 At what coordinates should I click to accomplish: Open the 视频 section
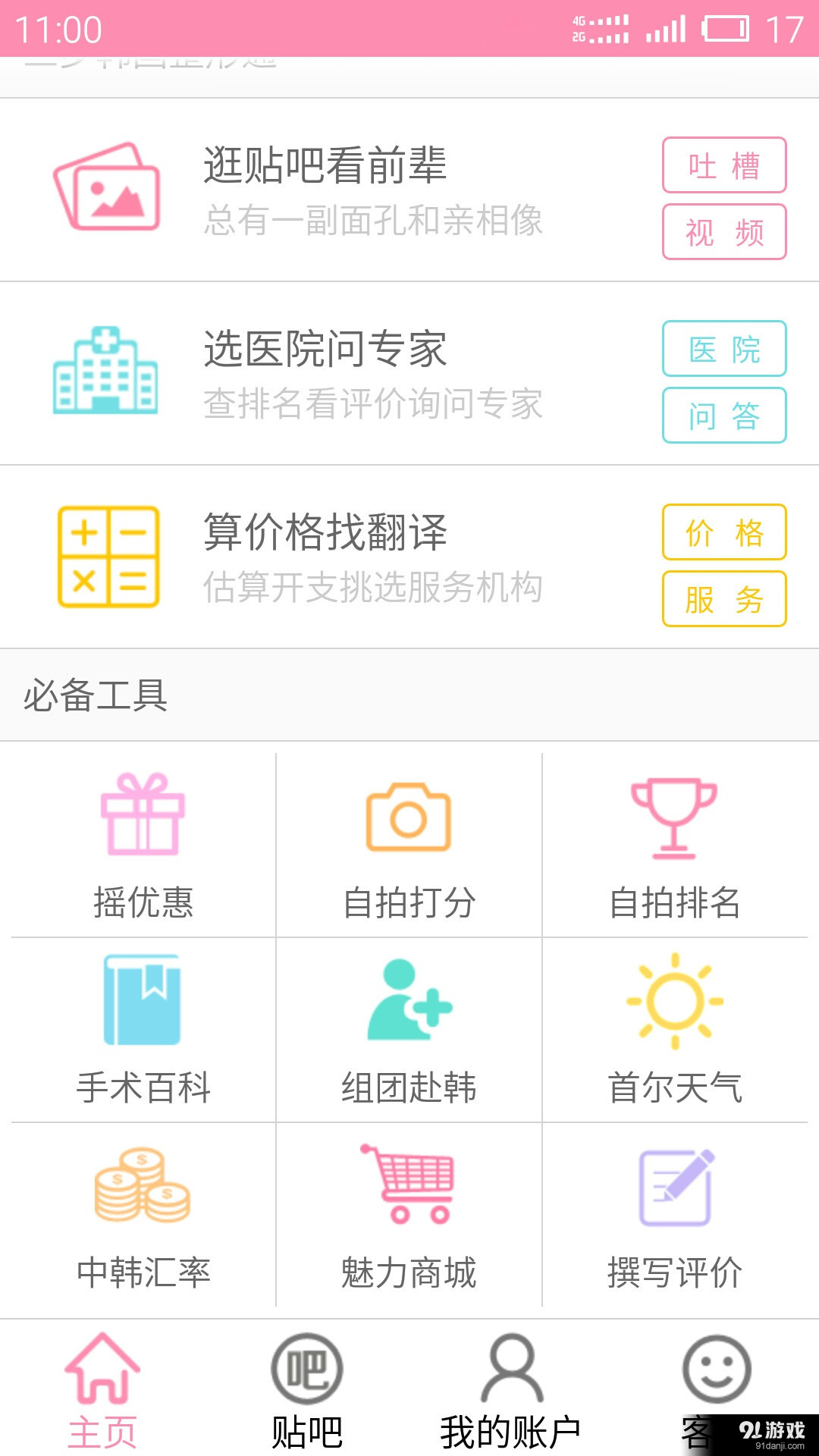[x=724, y=232]
